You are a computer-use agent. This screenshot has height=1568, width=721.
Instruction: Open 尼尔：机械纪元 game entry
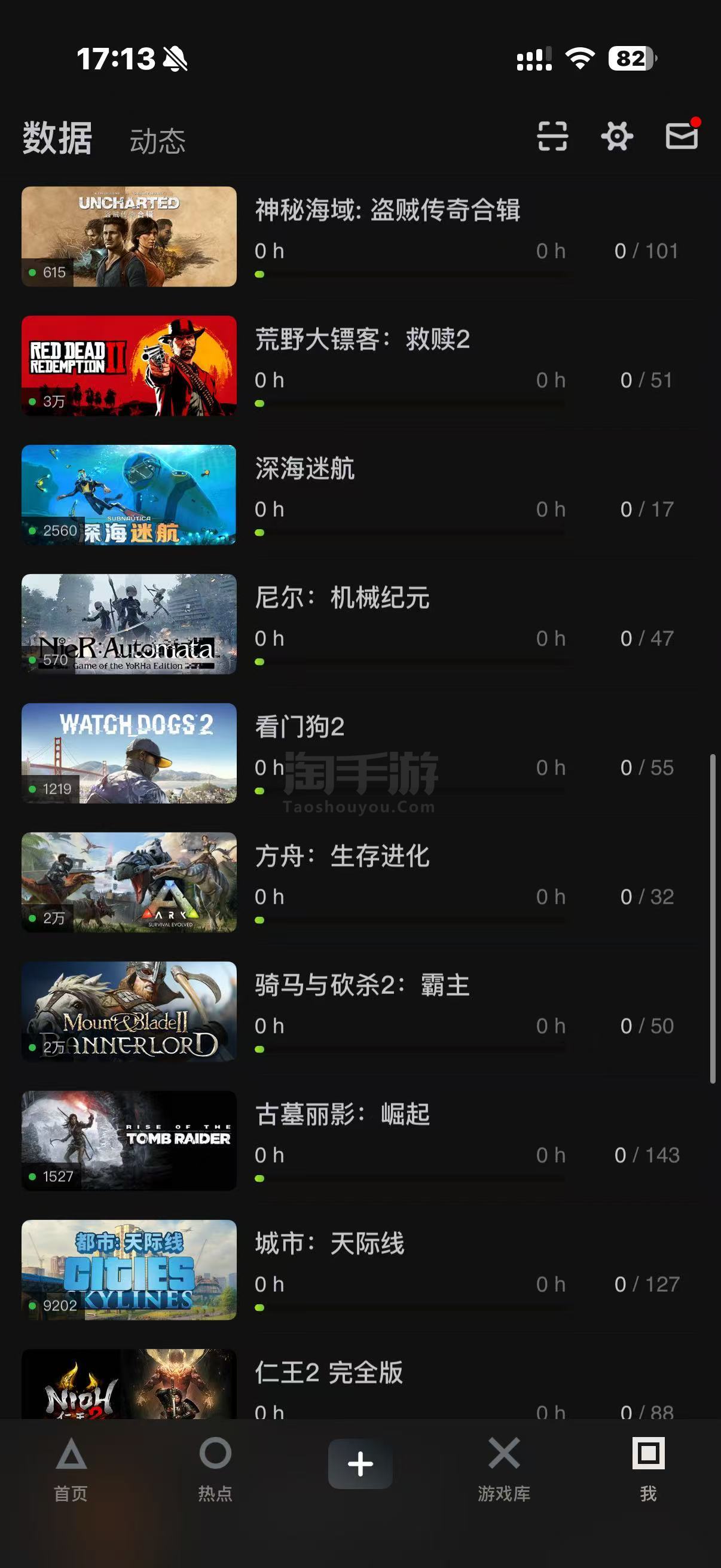360,624
